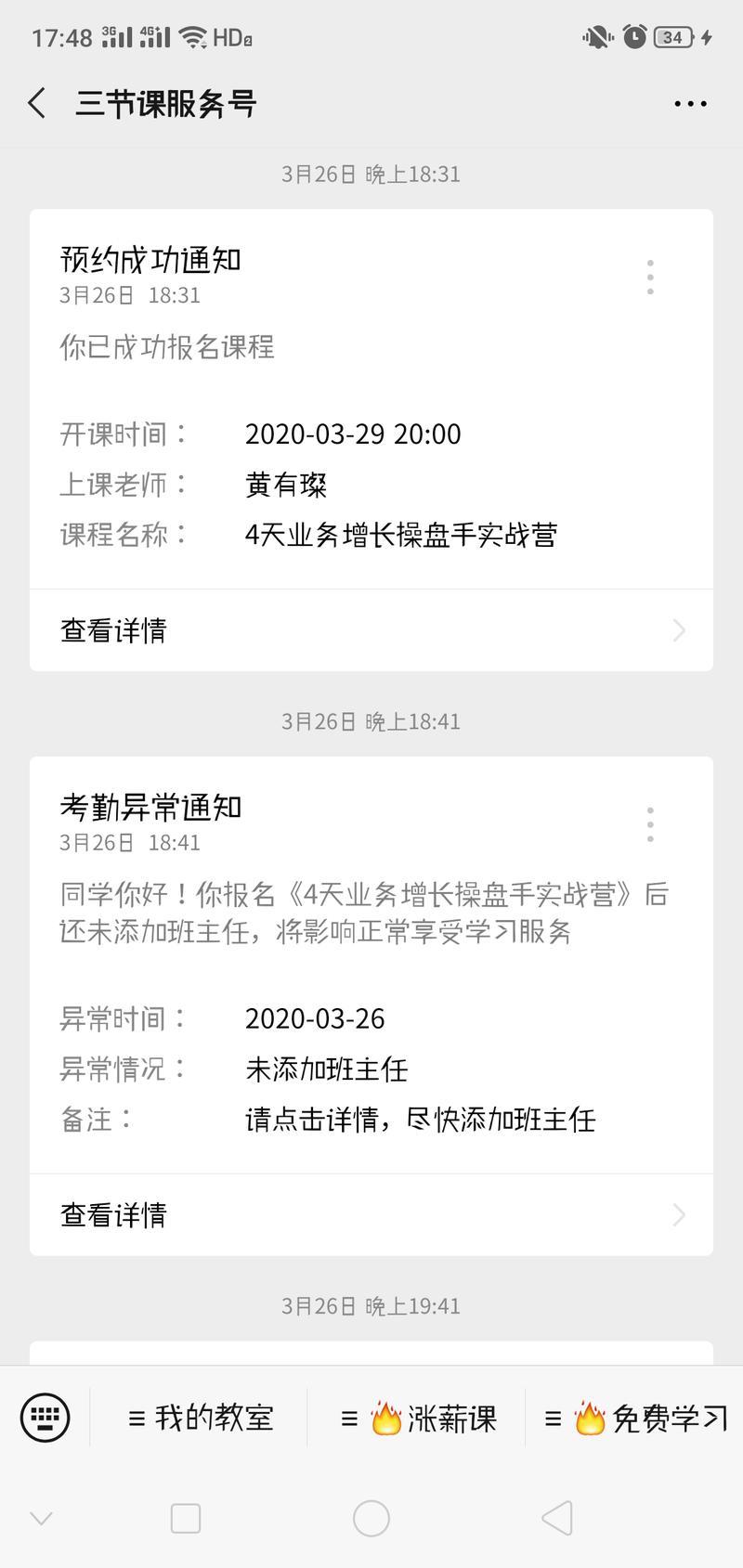Expand the chevron on second 查看详情 row

click(680, 1214)
